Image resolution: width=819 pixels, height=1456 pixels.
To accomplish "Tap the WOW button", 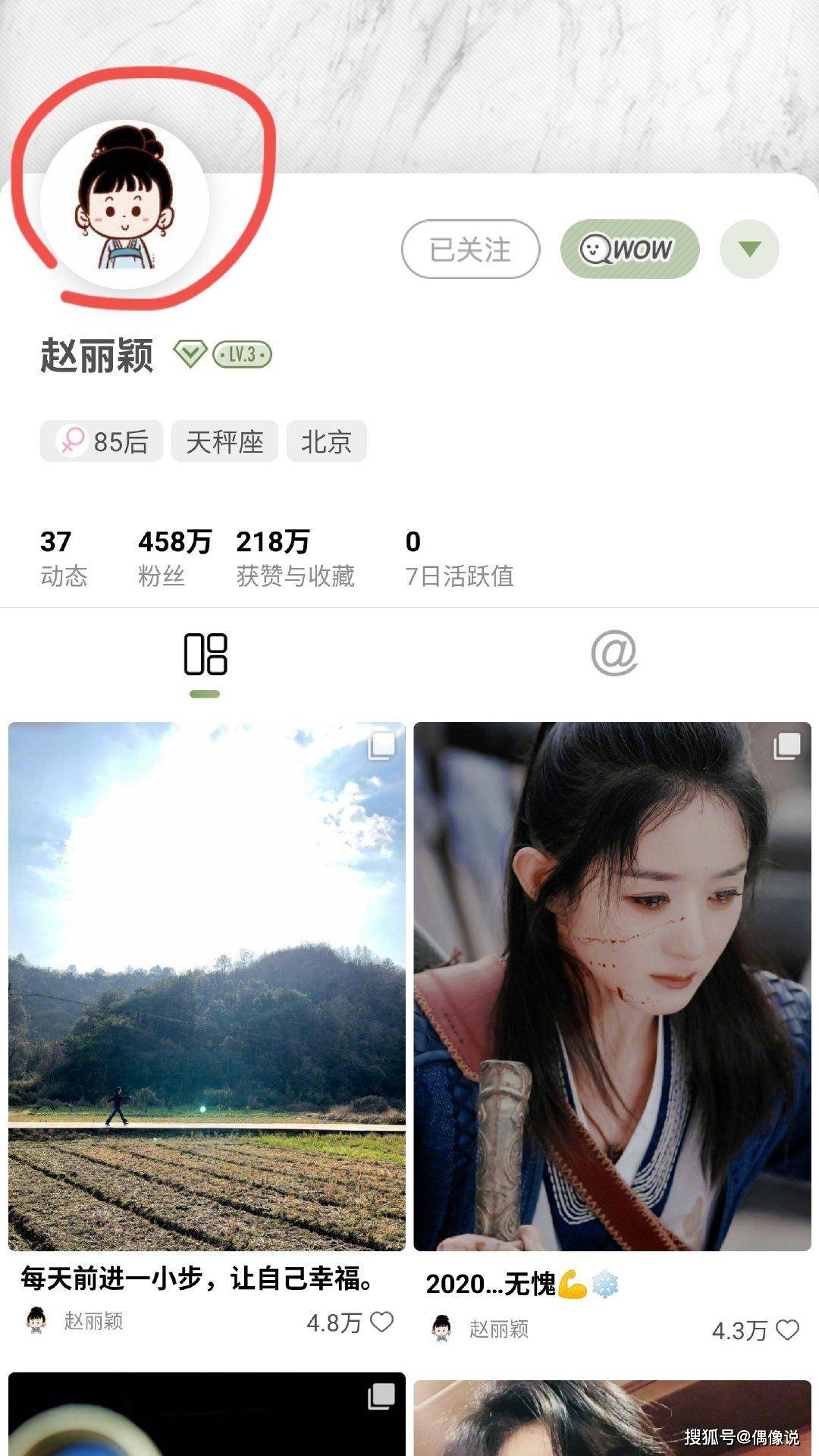I will (629, 249).
